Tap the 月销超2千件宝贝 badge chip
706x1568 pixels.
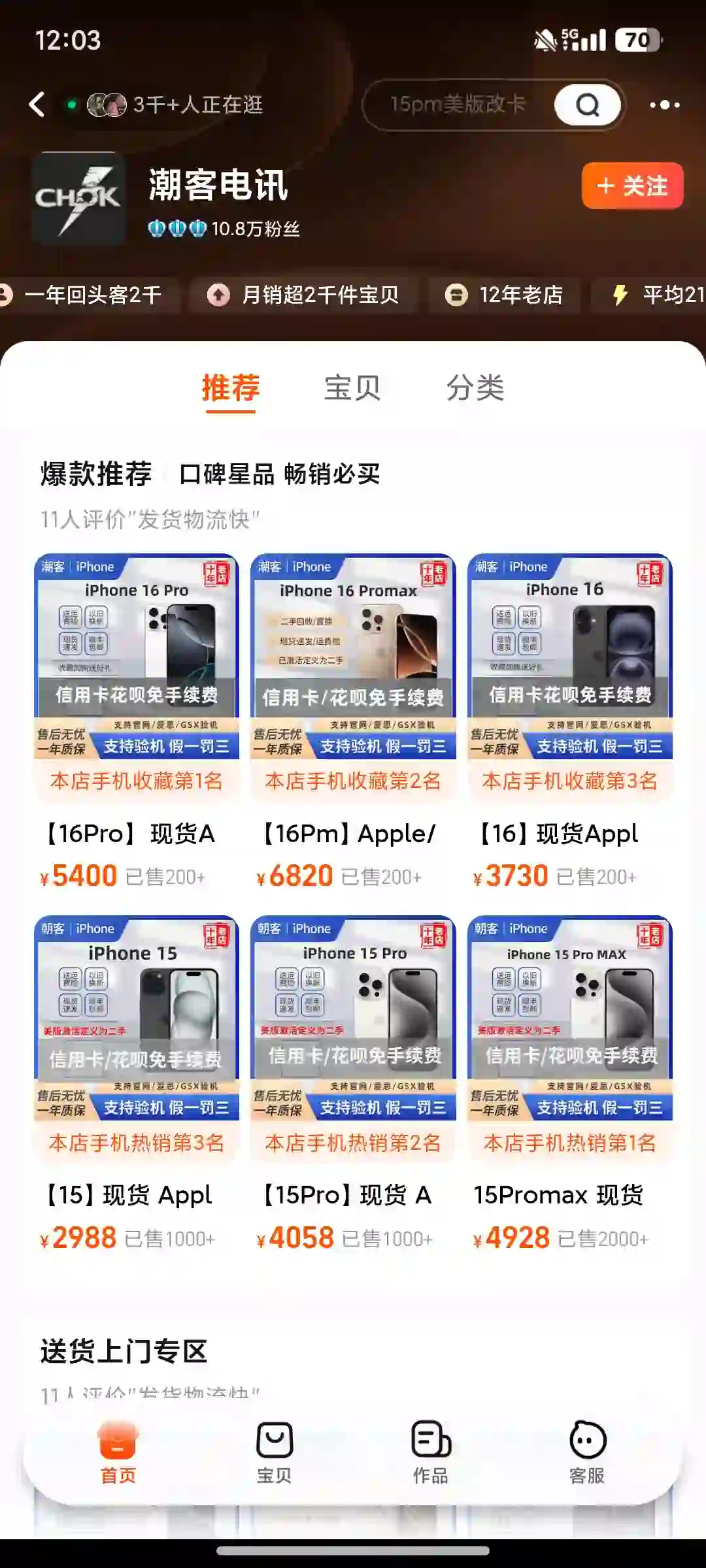coord(303,295)
